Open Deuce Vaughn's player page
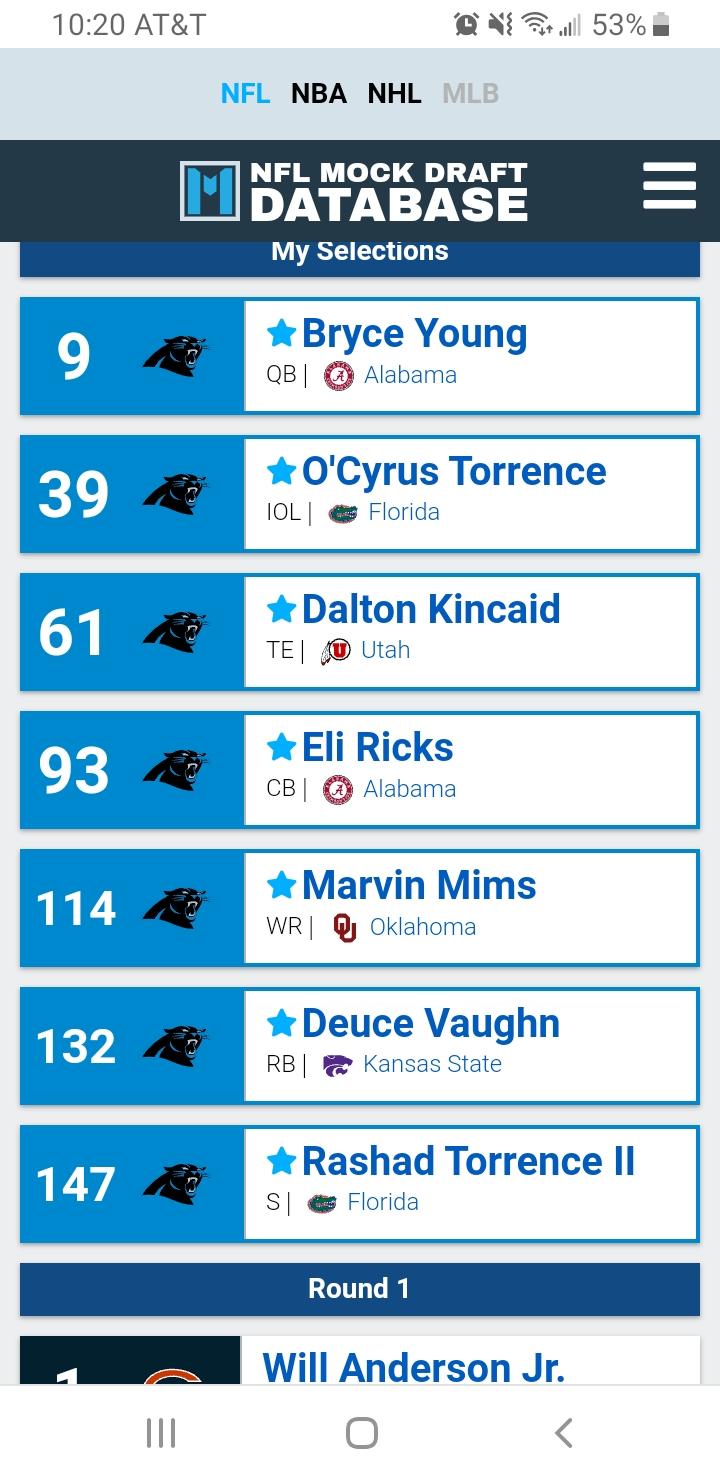 [431, 1023]
